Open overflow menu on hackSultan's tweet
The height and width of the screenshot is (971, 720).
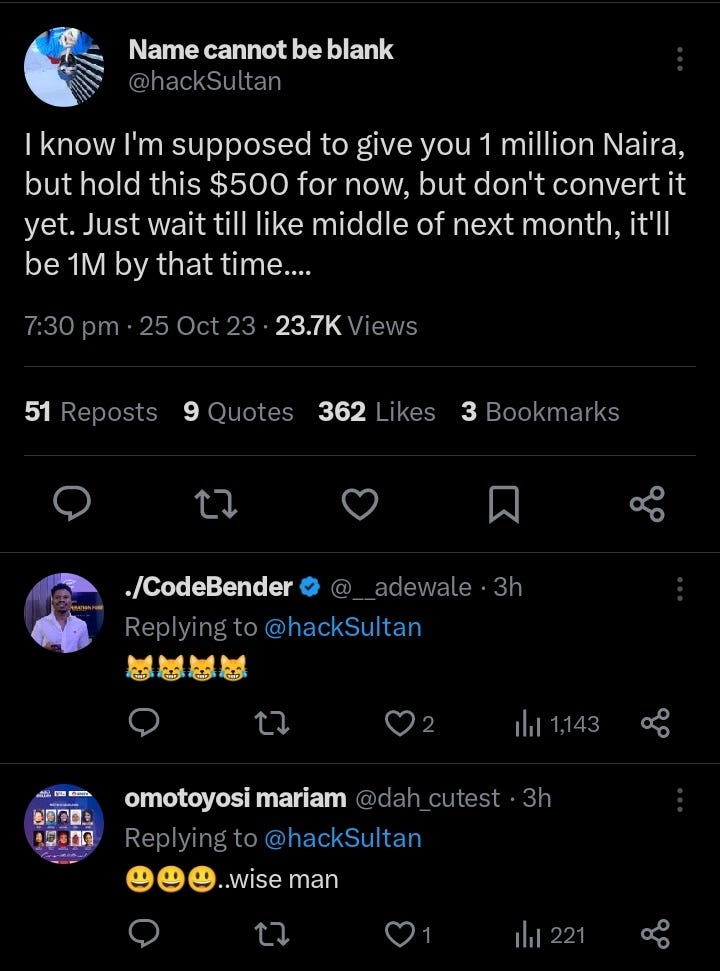(680, 59)
